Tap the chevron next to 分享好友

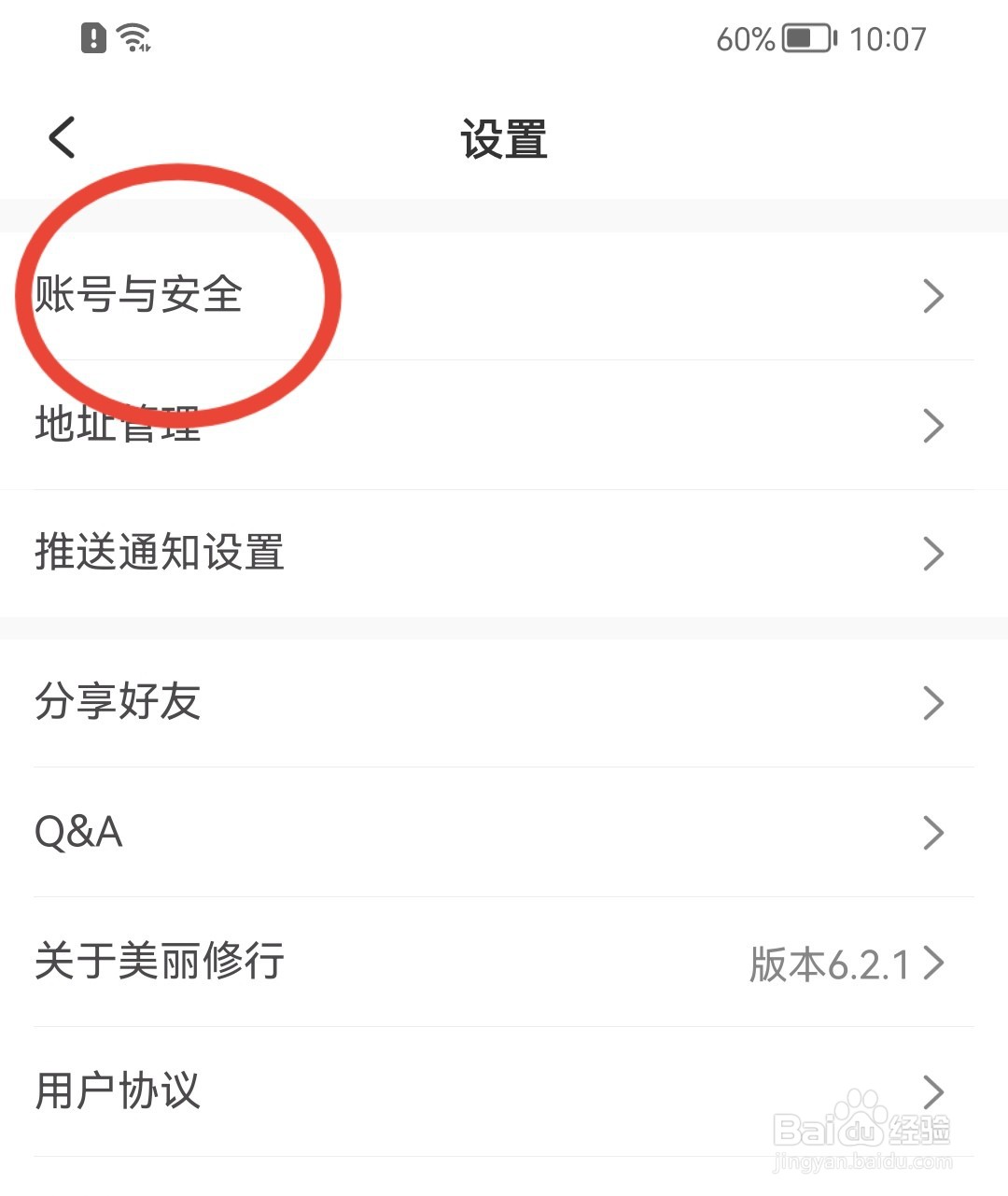[934, 703]
